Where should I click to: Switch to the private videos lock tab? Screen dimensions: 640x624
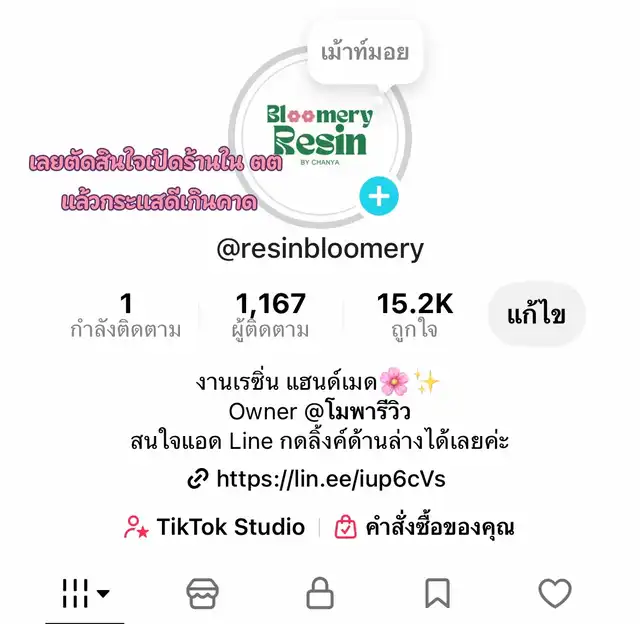(x=319, y=594)
